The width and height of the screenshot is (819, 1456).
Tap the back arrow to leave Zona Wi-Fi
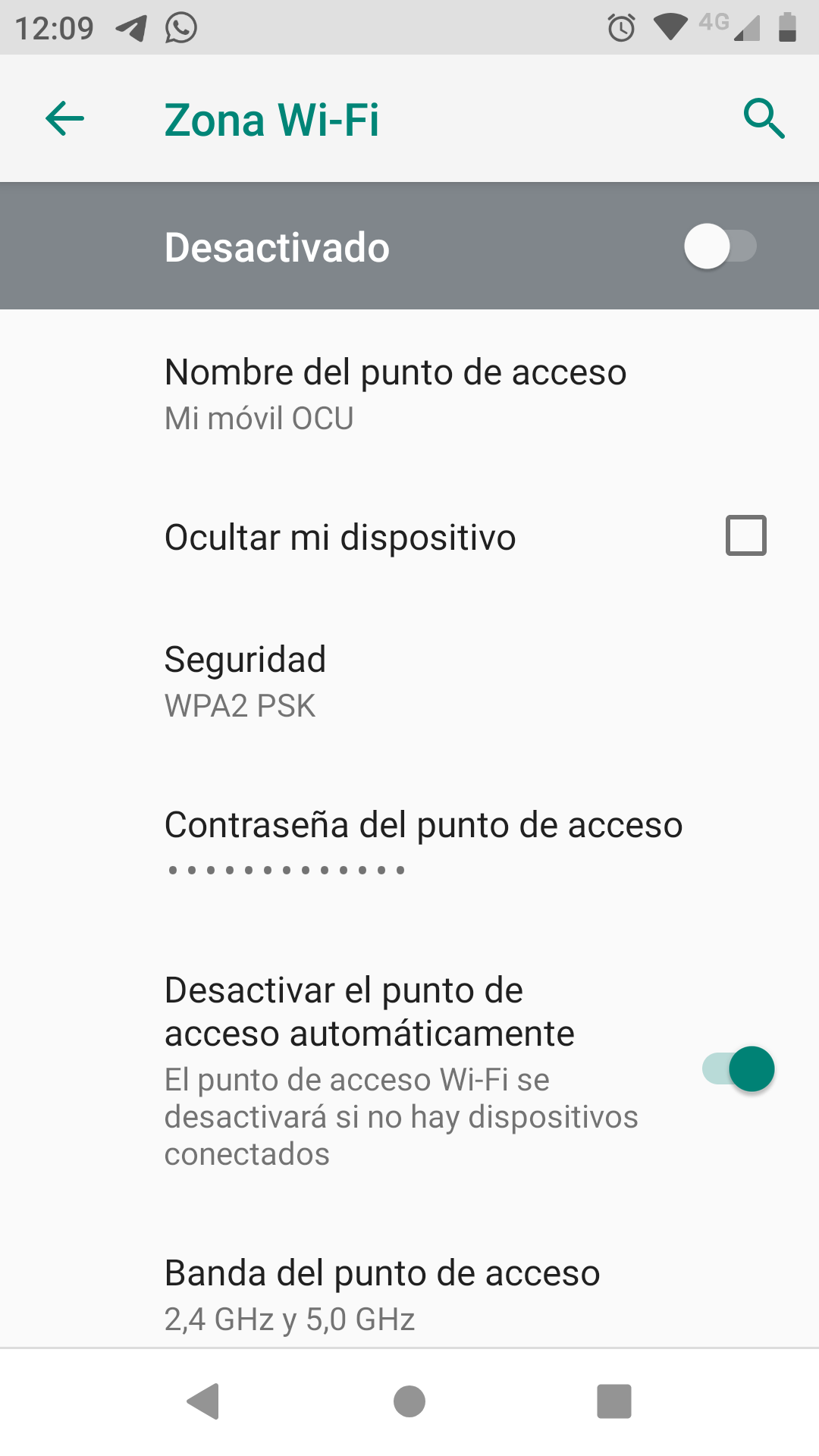[x=64, y=118]
